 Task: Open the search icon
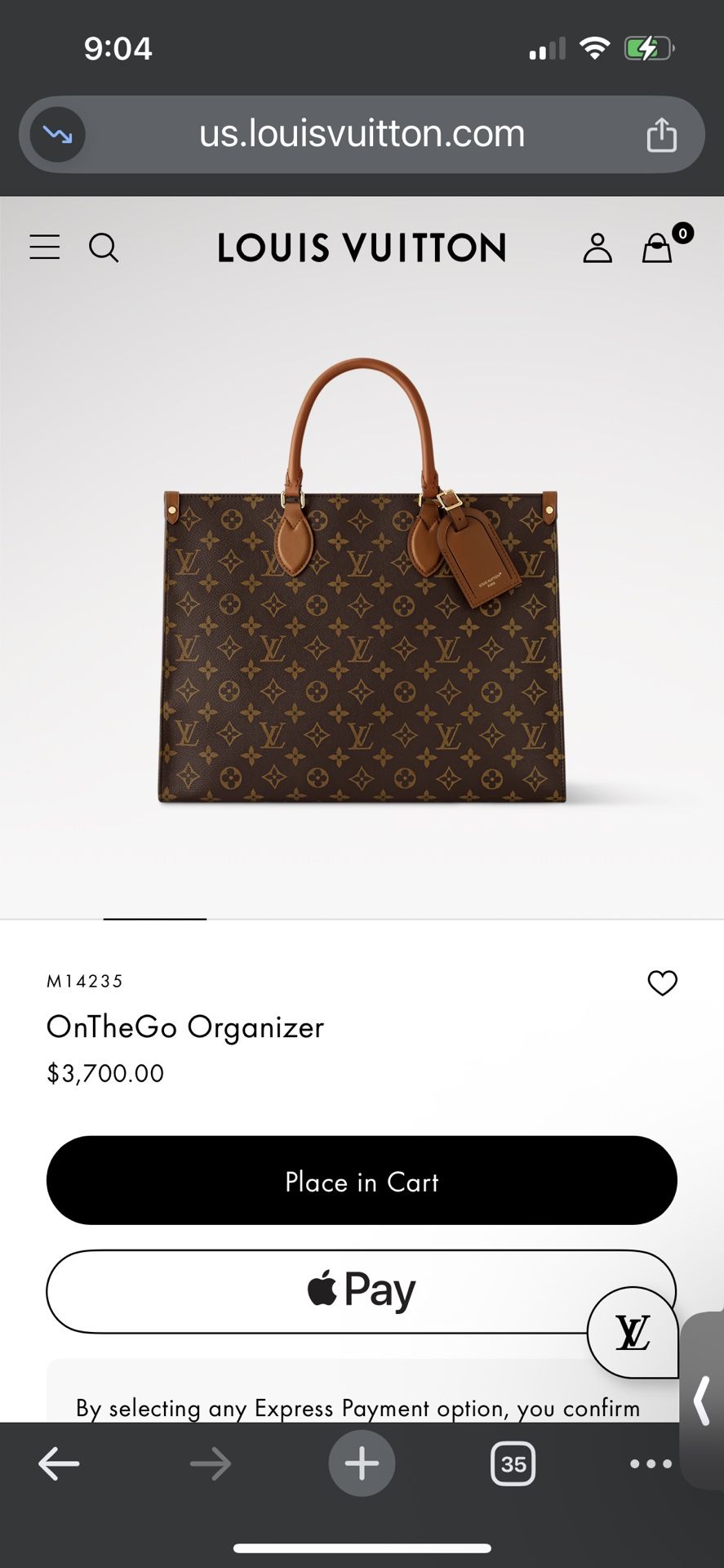[x=104, y=247]
